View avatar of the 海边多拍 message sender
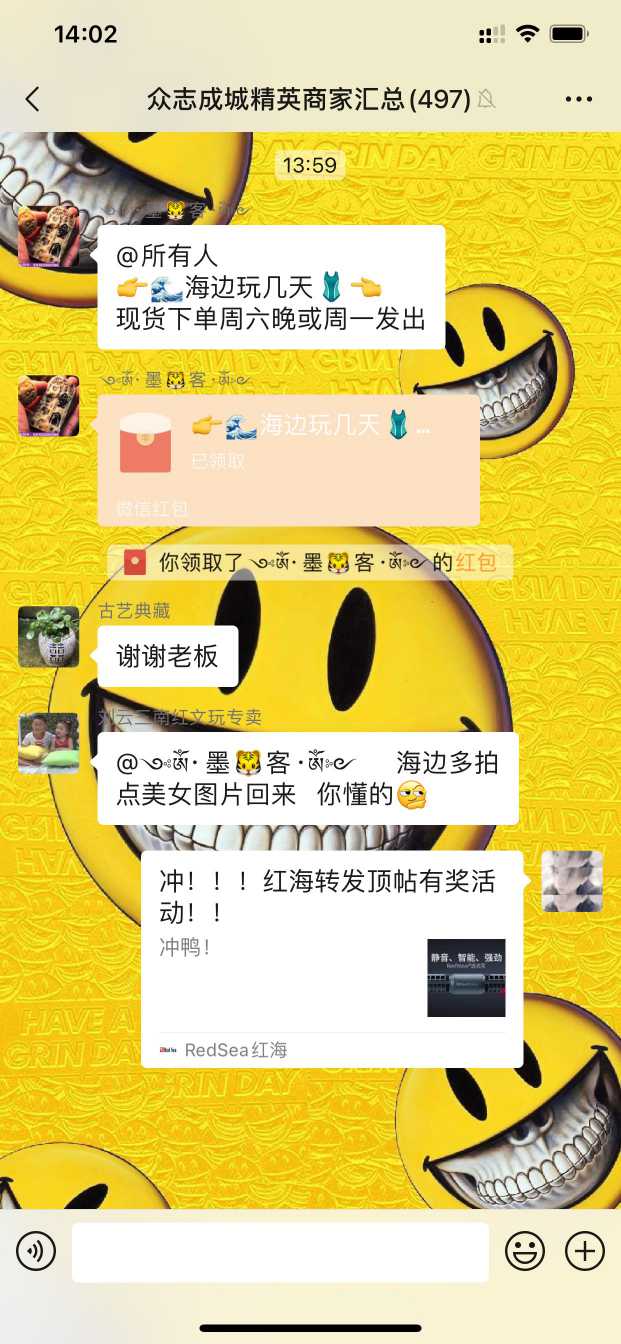Screen dimensions: 621x1344 coord(48,743)
